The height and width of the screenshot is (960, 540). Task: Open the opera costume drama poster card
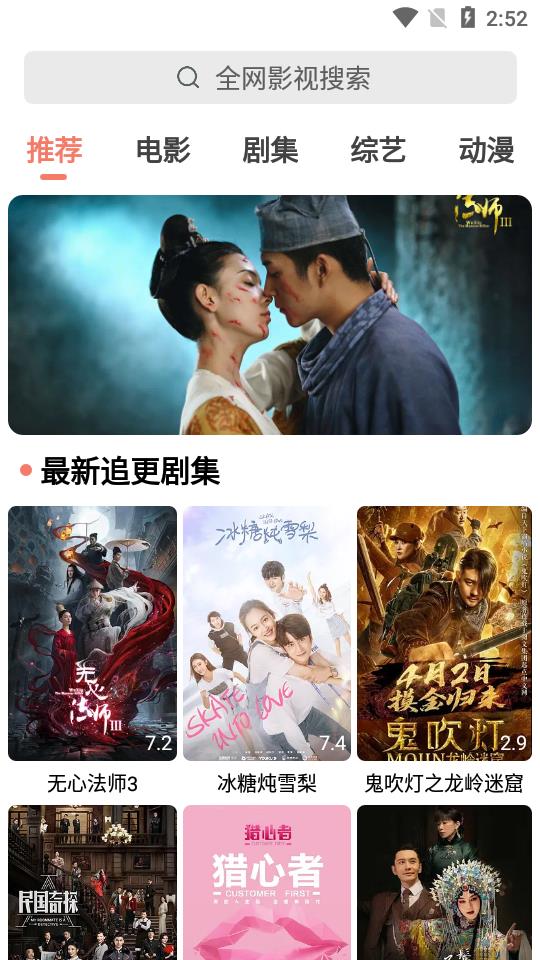(444, 882)
